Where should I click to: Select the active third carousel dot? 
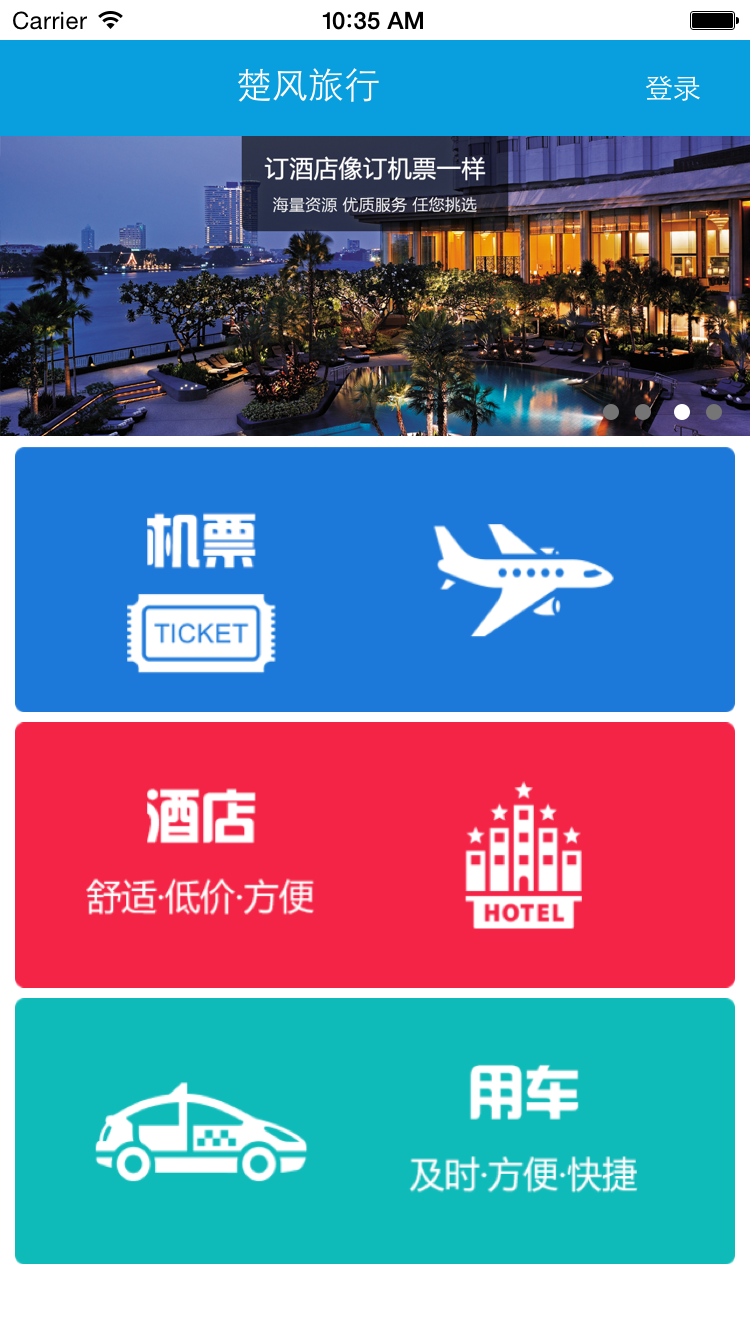pos(679,411)
